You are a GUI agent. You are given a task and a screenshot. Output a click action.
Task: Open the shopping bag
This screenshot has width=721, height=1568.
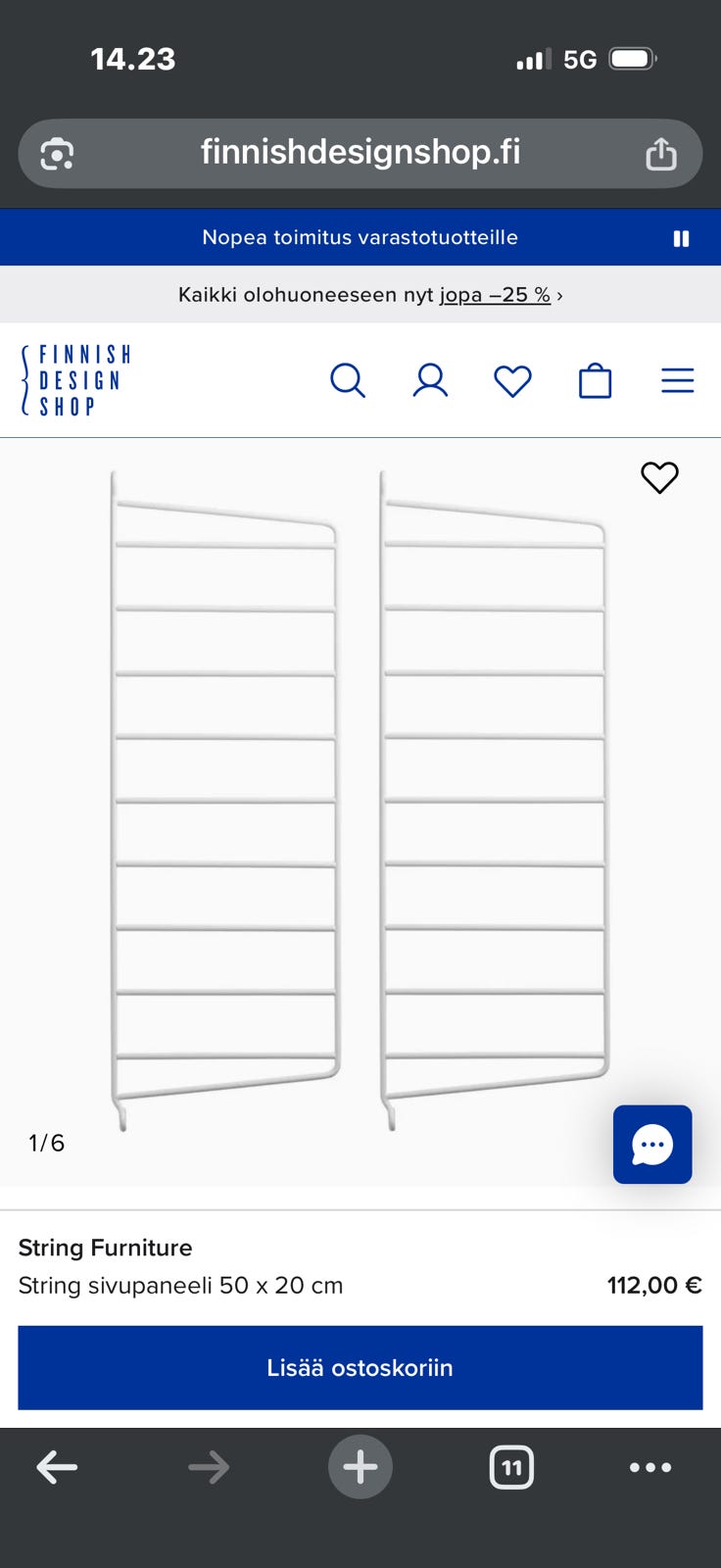tap(595, 380)
